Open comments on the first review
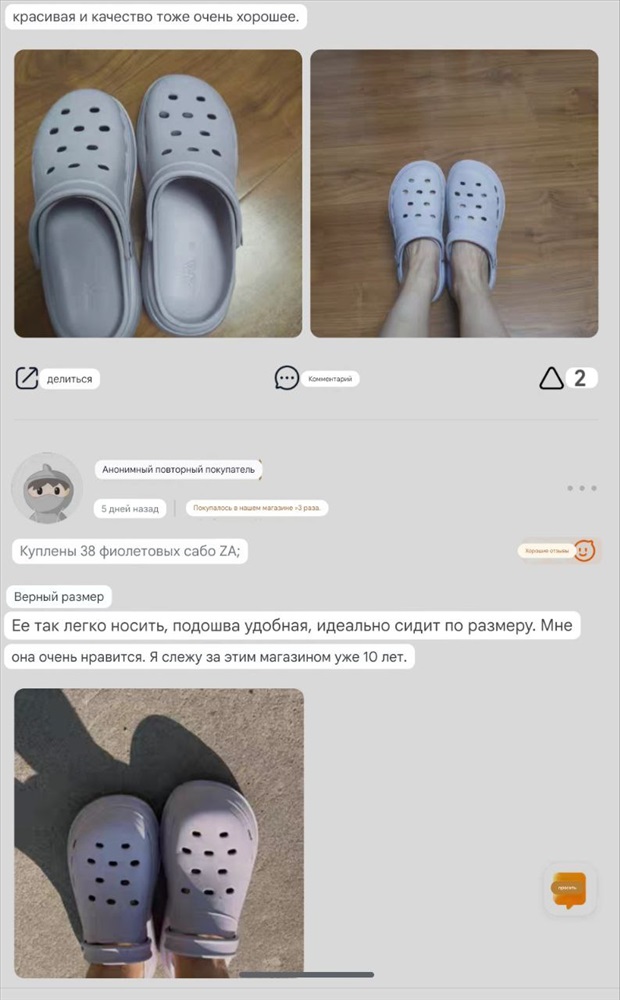 click(316, 378)
